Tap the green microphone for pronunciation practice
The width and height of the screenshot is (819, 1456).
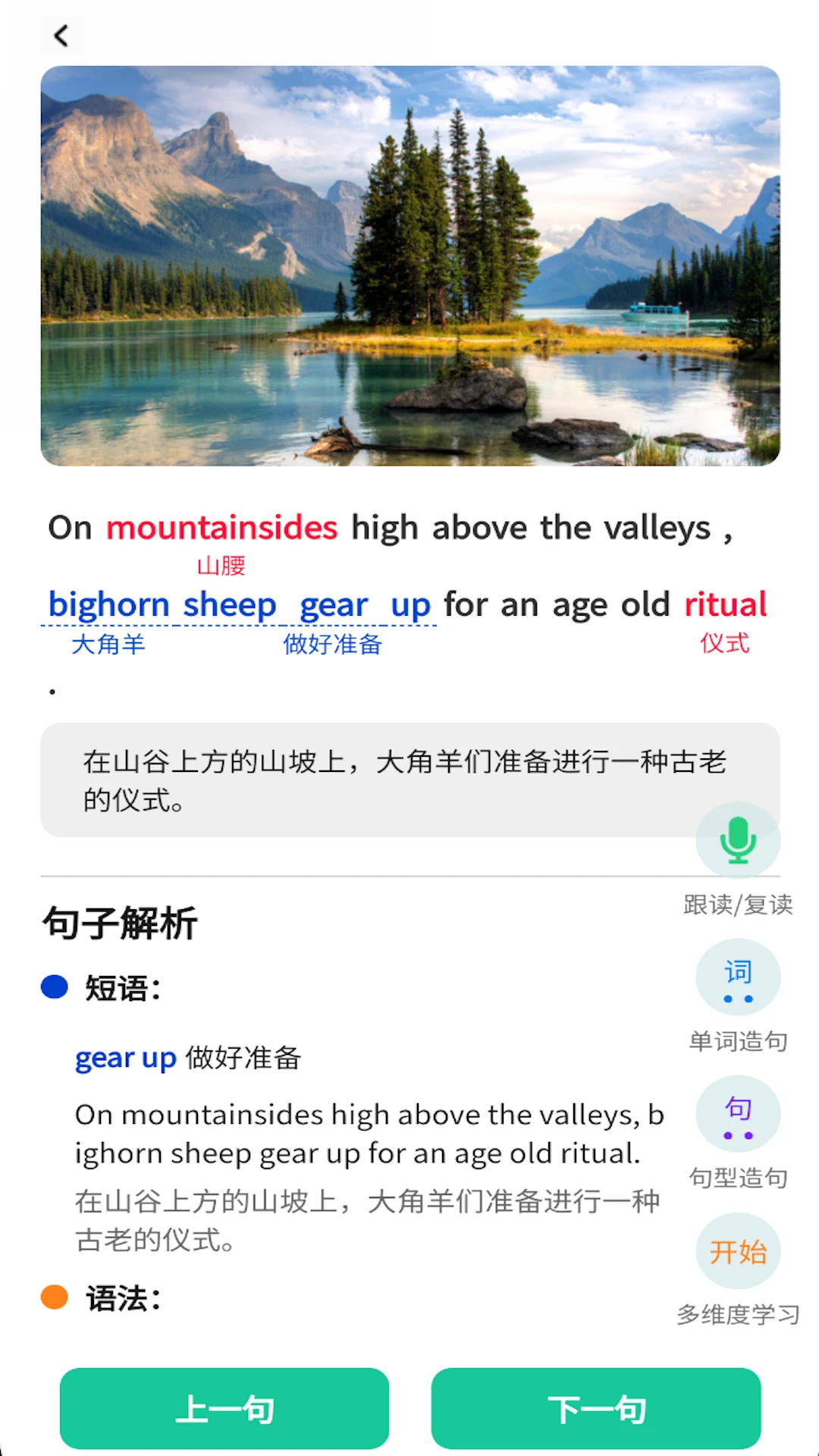pyautogui.click(x=738, y=839)
